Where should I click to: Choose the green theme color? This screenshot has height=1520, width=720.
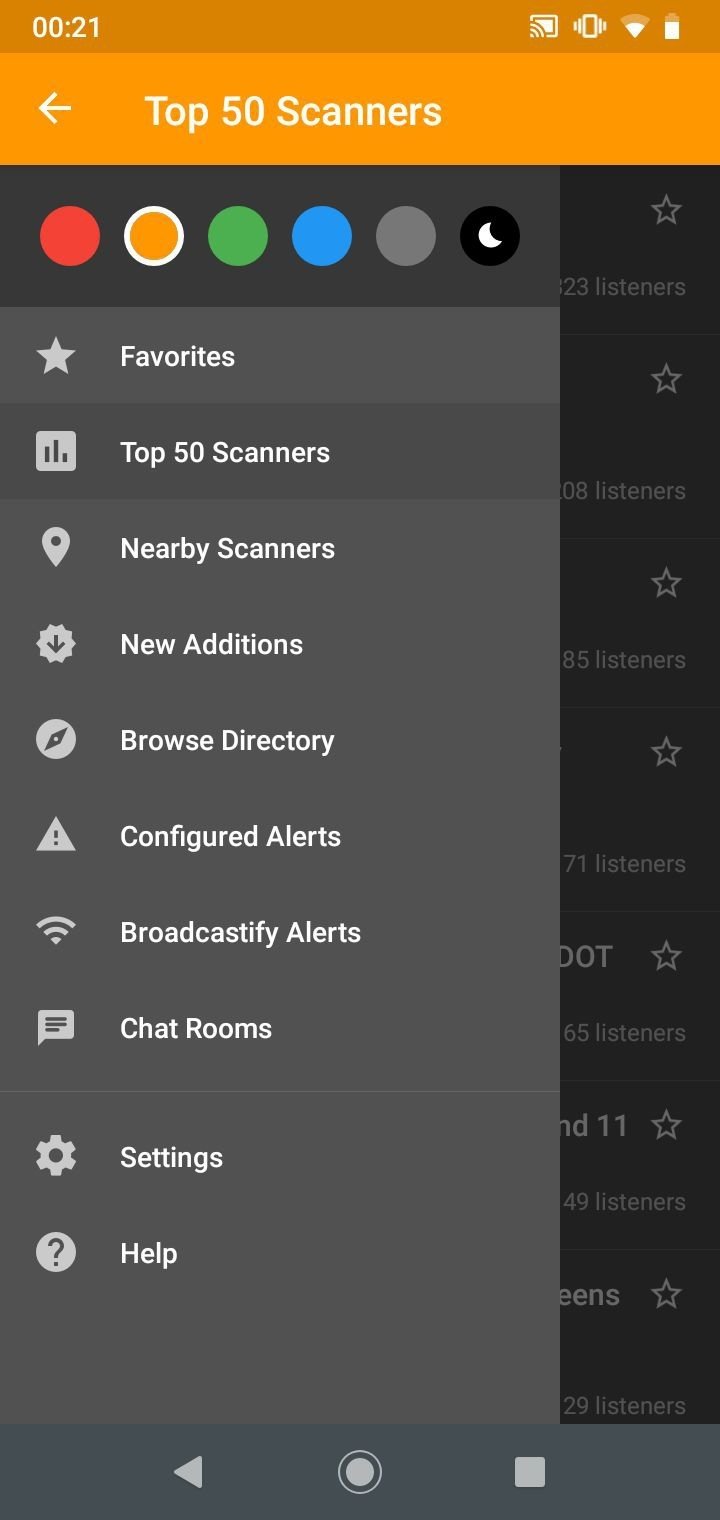click(238, 236)
